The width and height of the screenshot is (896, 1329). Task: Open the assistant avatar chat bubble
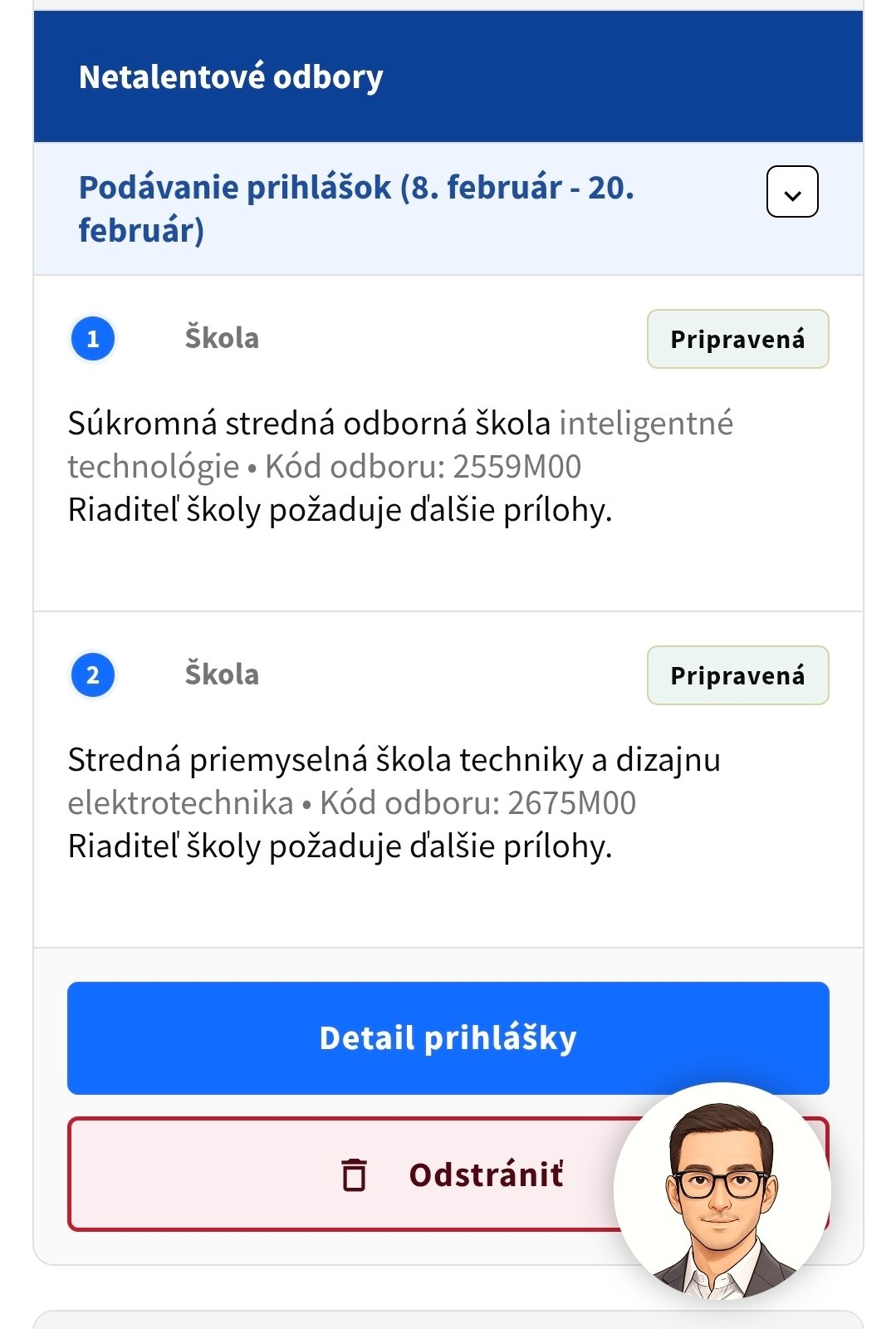click(x=722, y=1192)
